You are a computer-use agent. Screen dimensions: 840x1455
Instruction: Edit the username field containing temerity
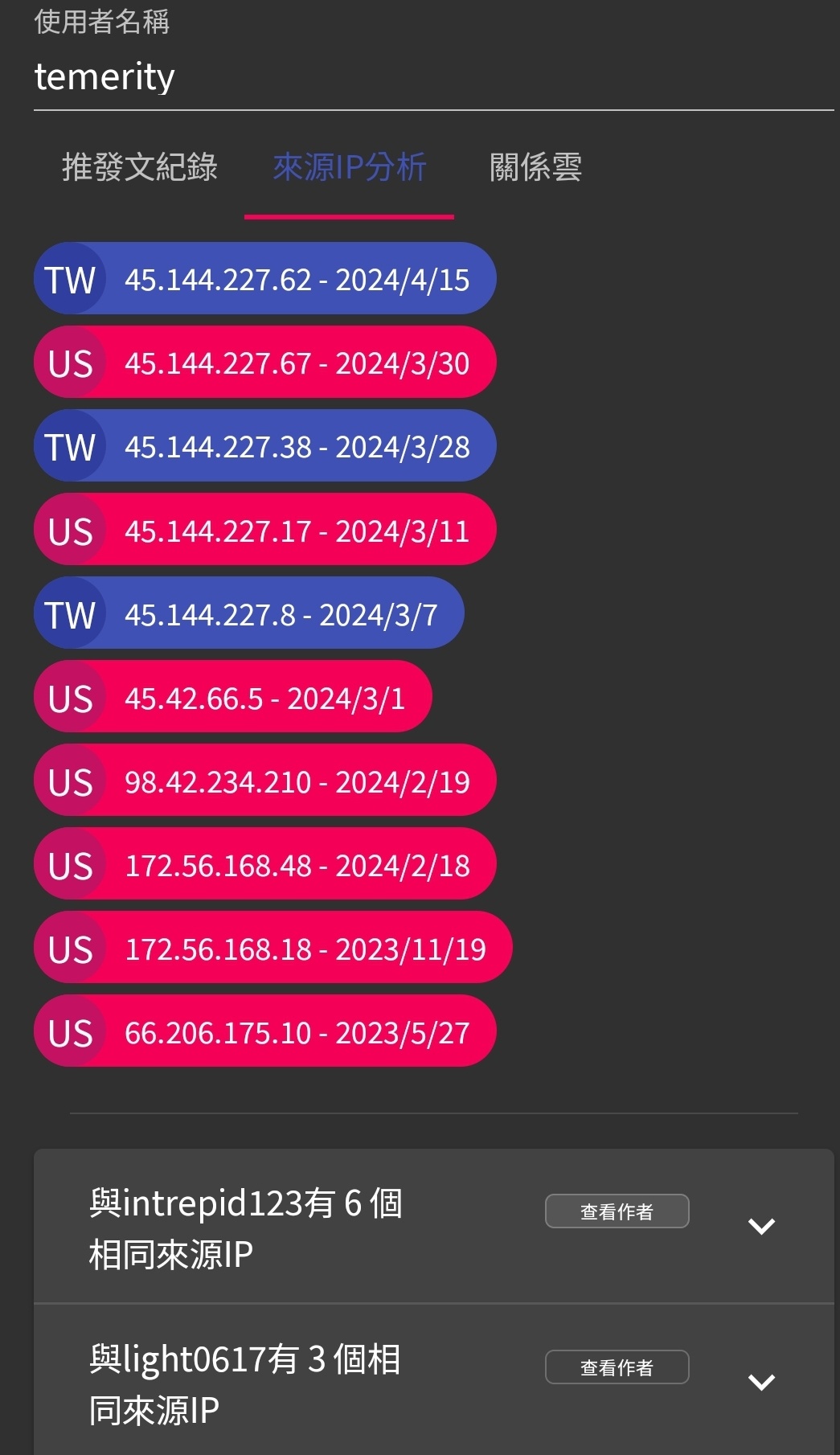[433, 77]
